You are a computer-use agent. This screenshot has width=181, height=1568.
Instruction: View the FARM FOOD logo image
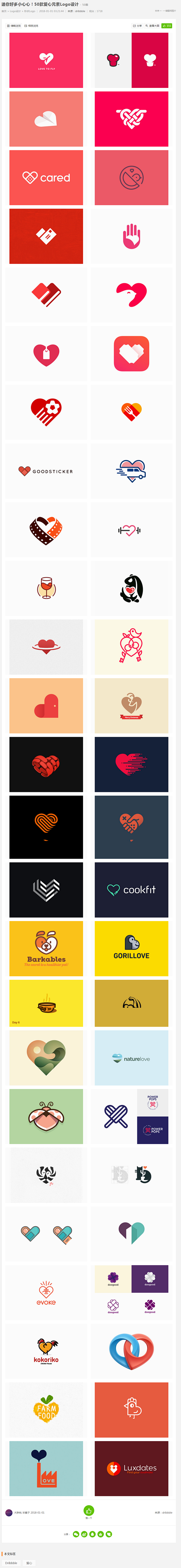[x=46, y=1410]
